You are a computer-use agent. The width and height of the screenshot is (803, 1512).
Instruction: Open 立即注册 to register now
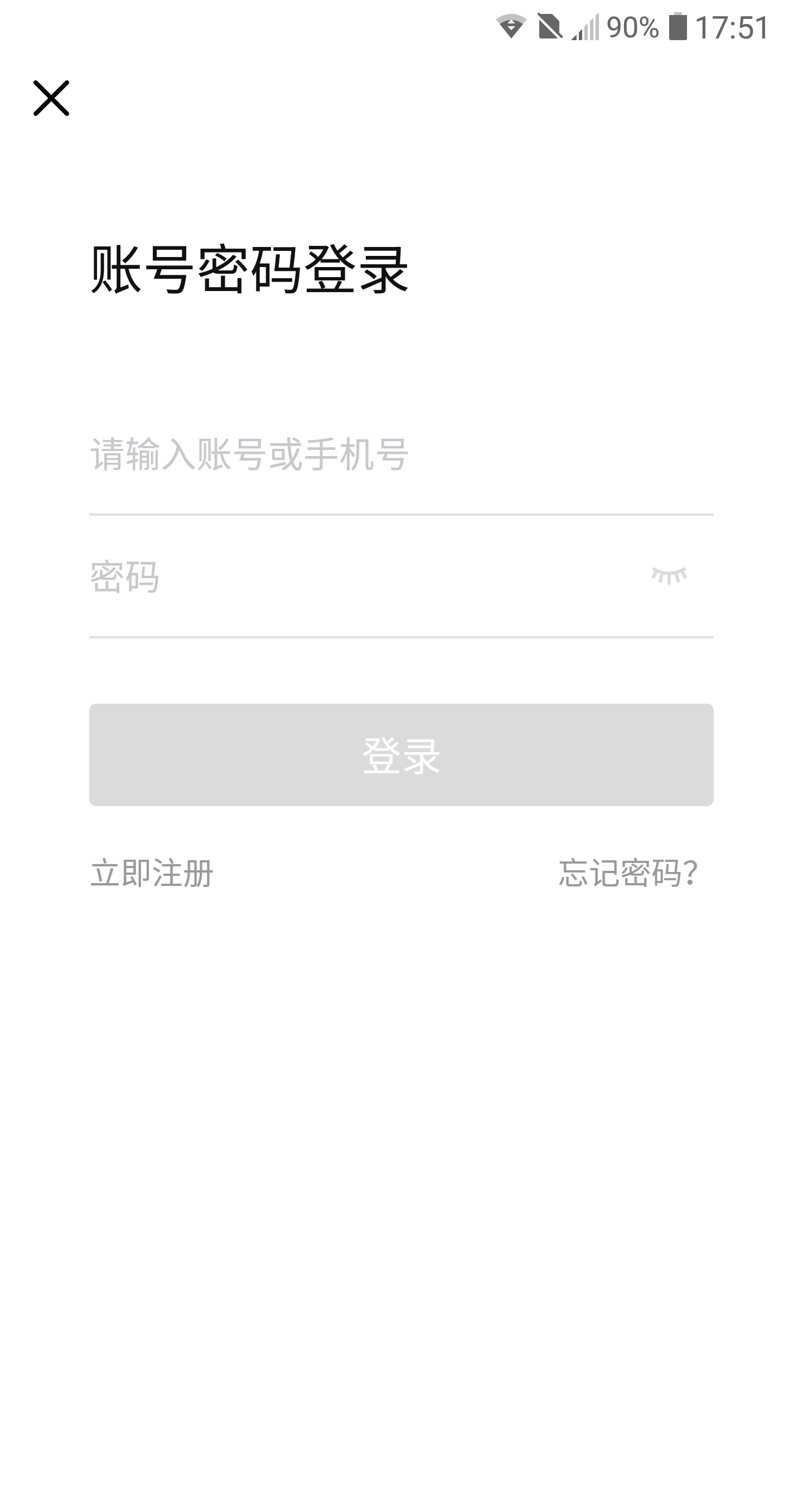(152, 873)
